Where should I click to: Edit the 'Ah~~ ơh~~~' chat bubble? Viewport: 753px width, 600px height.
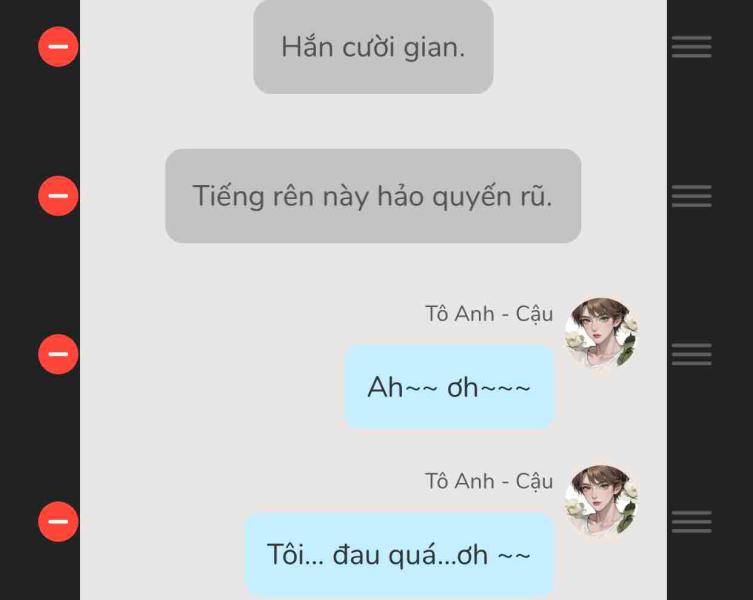(x=449, y=387)
